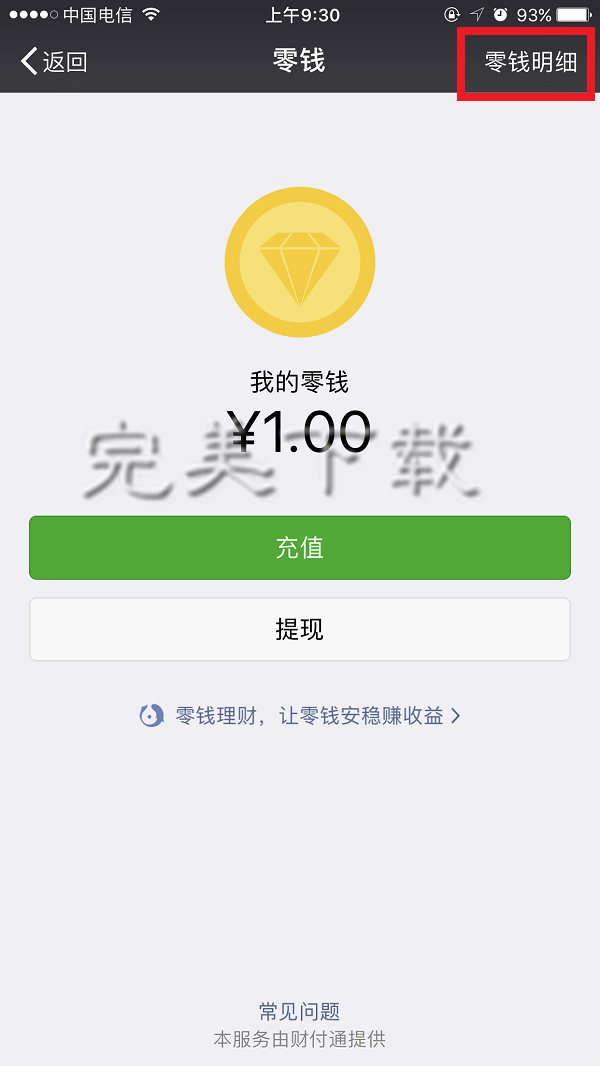Tap the green 充值 button
Viewport: 600px width, 1066px height.
coord(300,548)
